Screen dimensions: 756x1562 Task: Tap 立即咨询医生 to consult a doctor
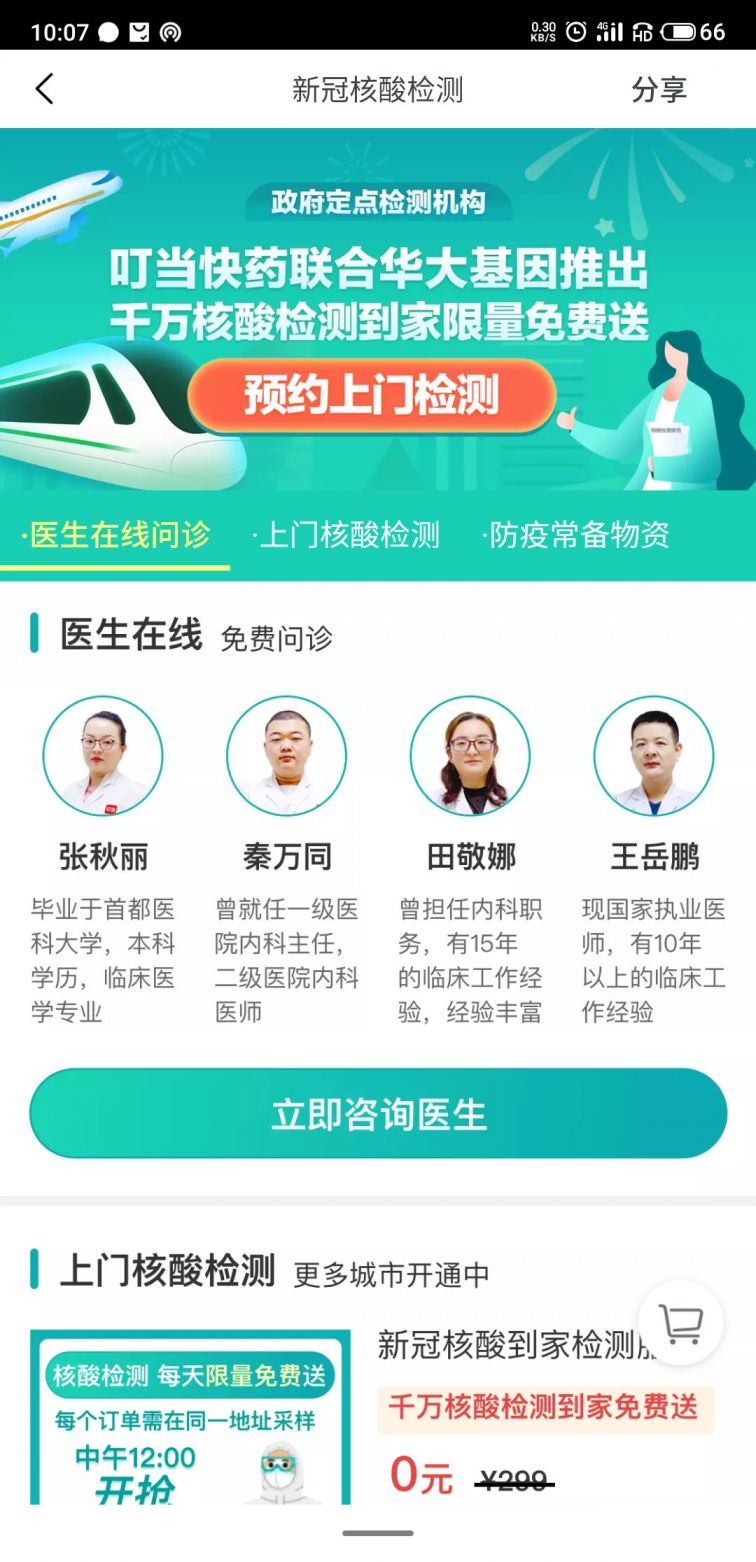pos(378,1114)
